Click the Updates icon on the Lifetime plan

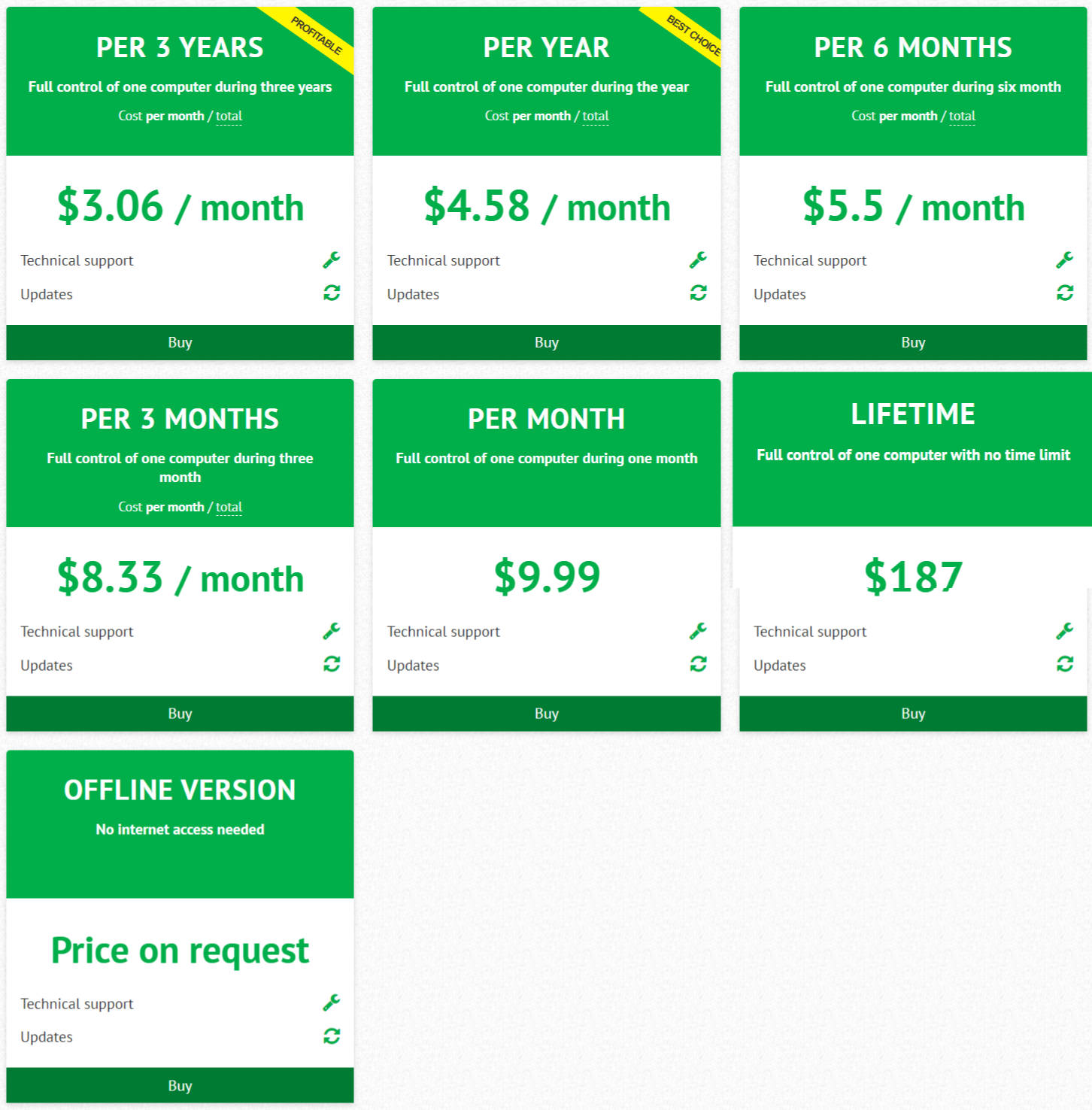point(1065,664)
